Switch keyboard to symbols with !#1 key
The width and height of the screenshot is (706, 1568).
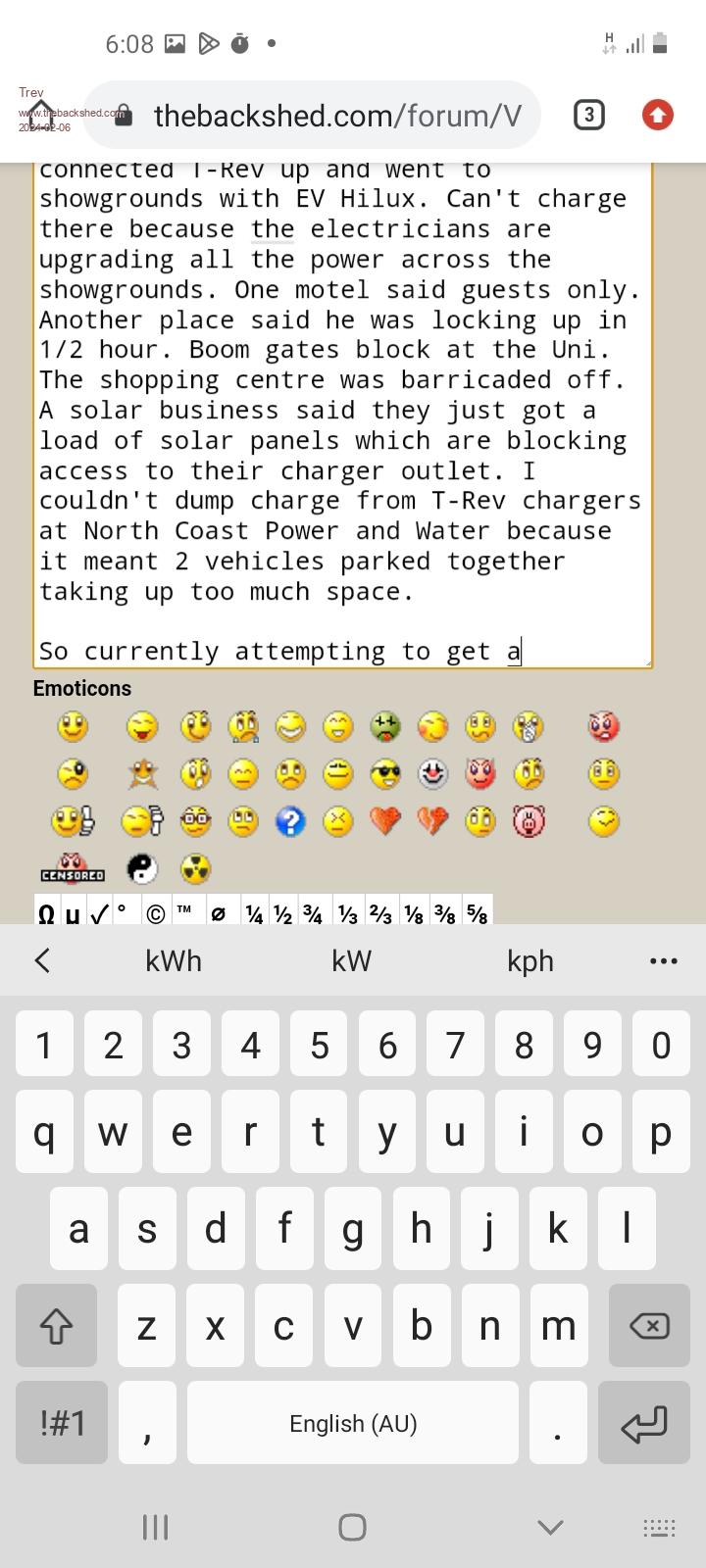point(62,1423)
